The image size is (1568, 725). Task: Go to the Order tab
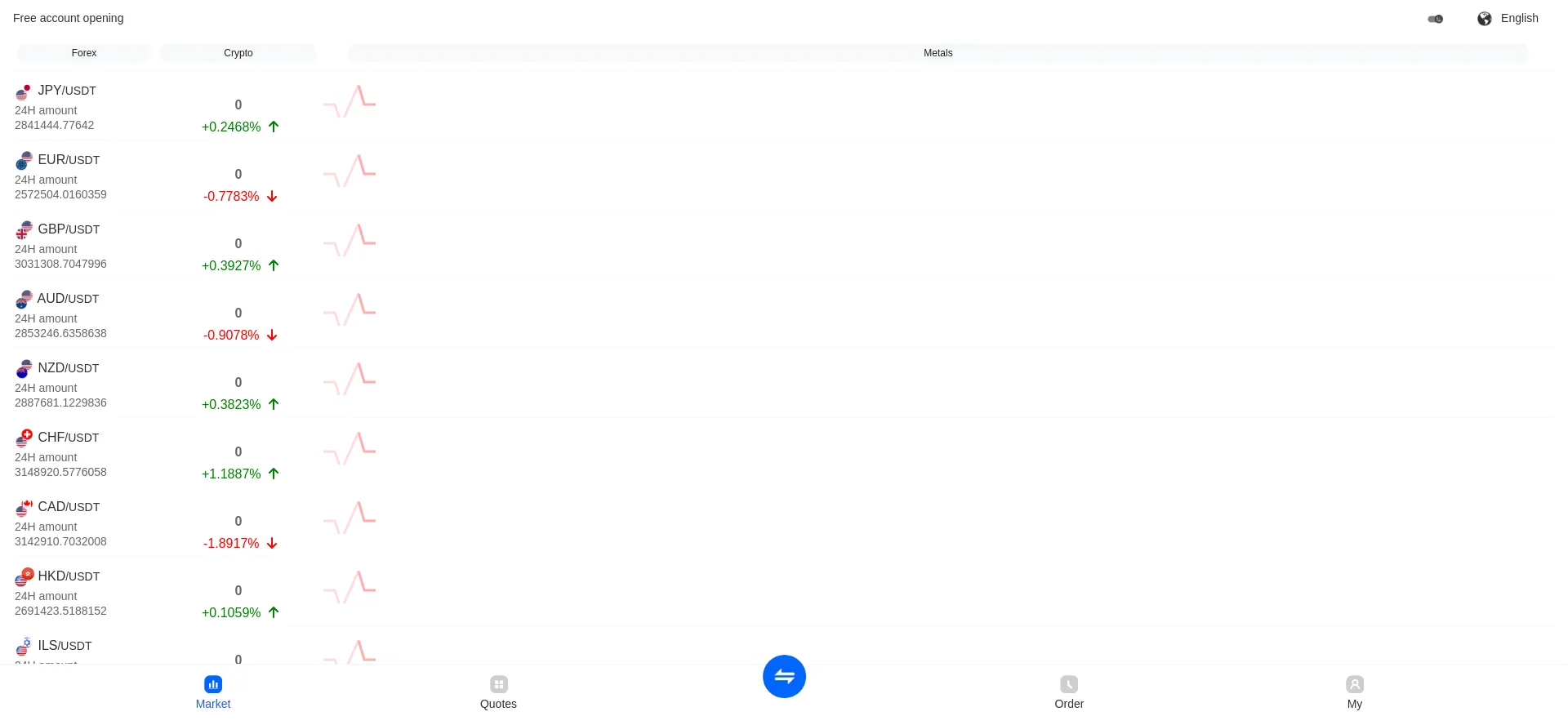[x=1069, y=692]
